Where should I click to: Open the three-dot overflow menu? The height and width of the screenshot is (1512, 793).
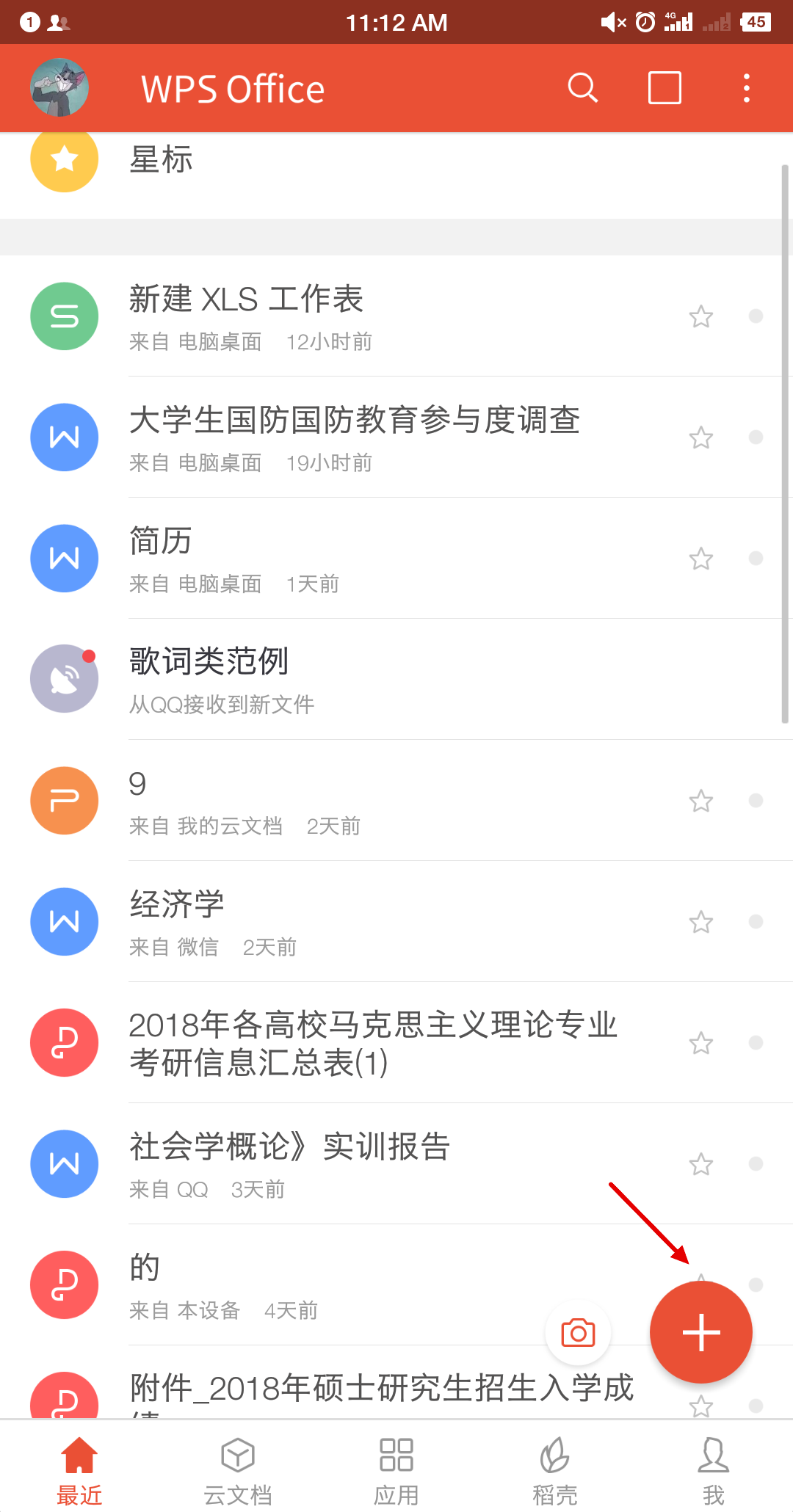[x=746, y=88]
